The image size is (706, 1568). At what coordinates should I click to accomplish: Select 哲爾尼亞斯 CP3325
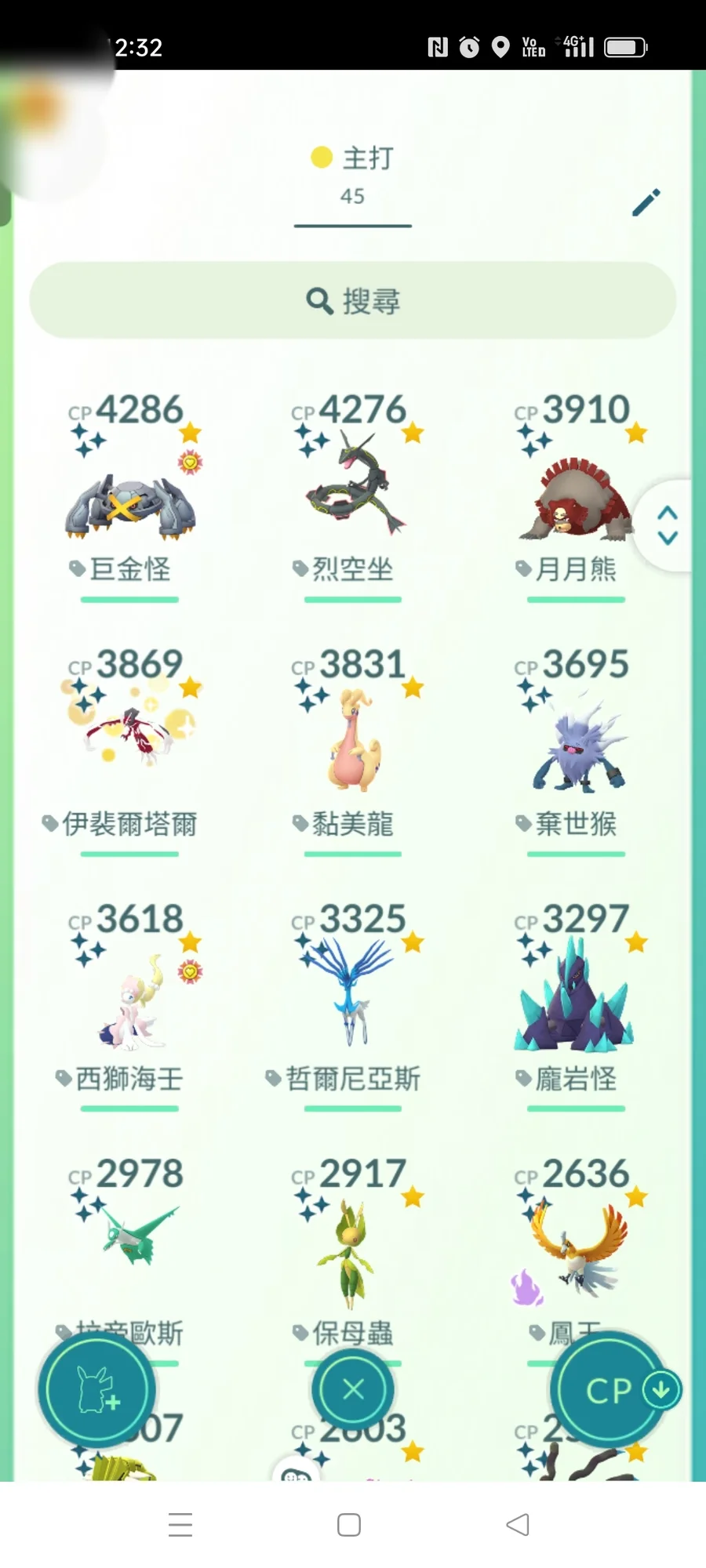(x=353, y=996)
